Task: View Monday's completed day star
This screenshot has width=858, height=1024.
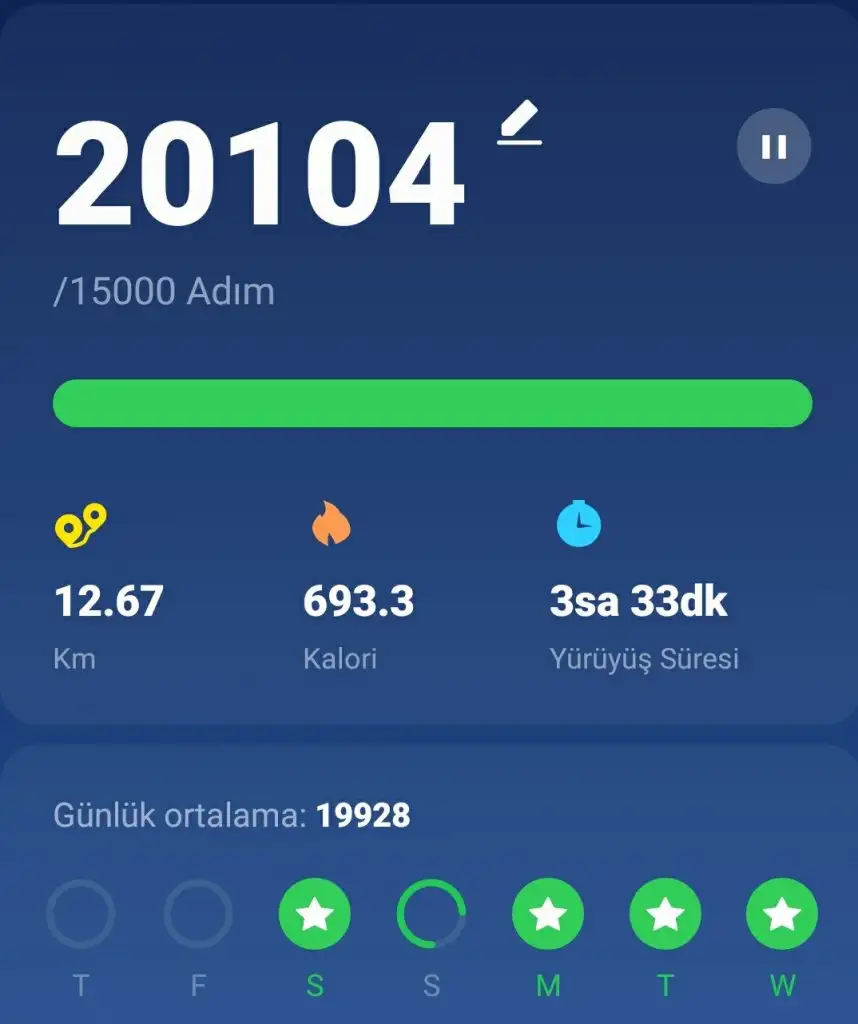Action: [x=548, y=913]
